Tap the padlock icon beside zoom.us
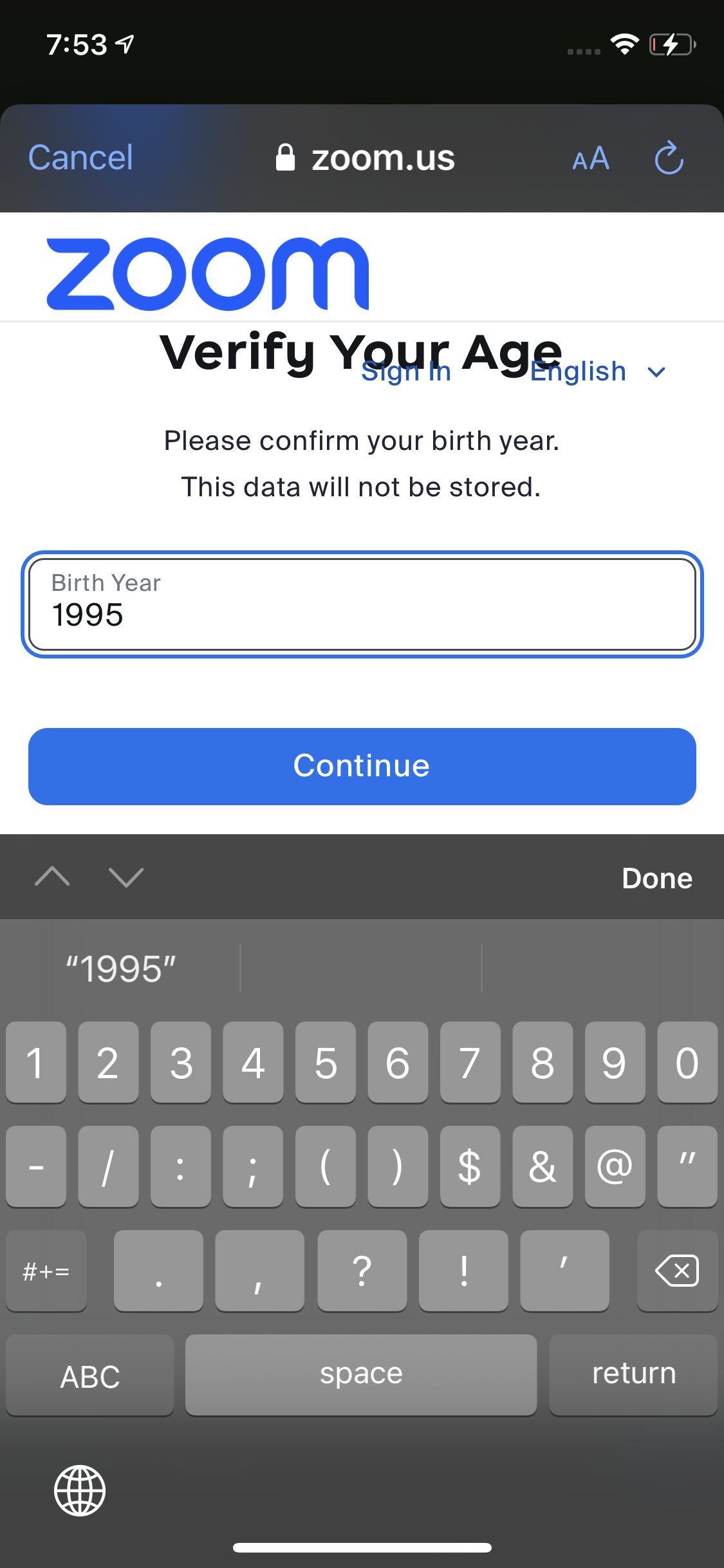724x1568 pixels. (x=285, y=156)
